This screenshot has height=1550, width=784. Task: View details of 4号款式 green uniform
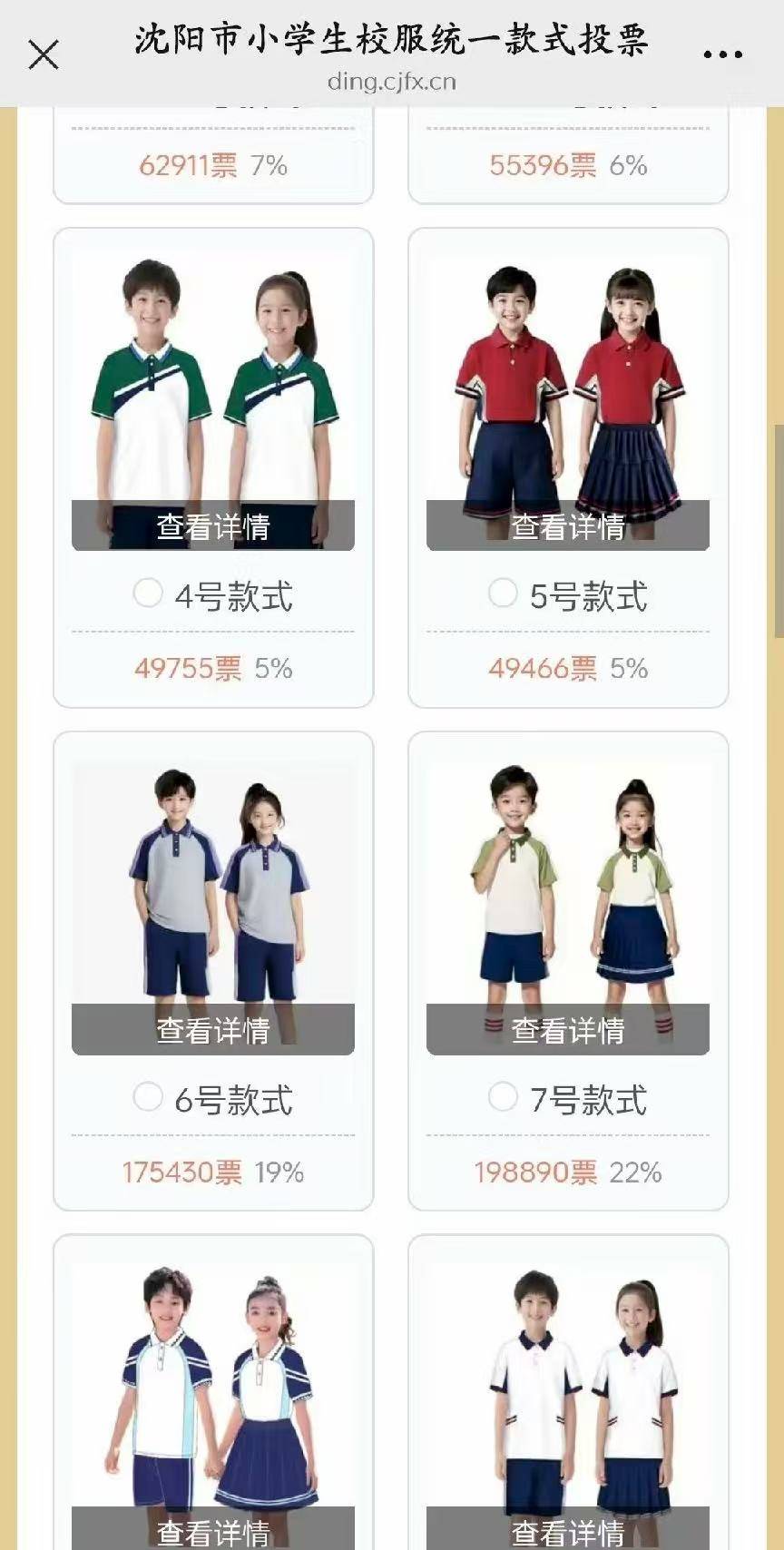point(213,525)
